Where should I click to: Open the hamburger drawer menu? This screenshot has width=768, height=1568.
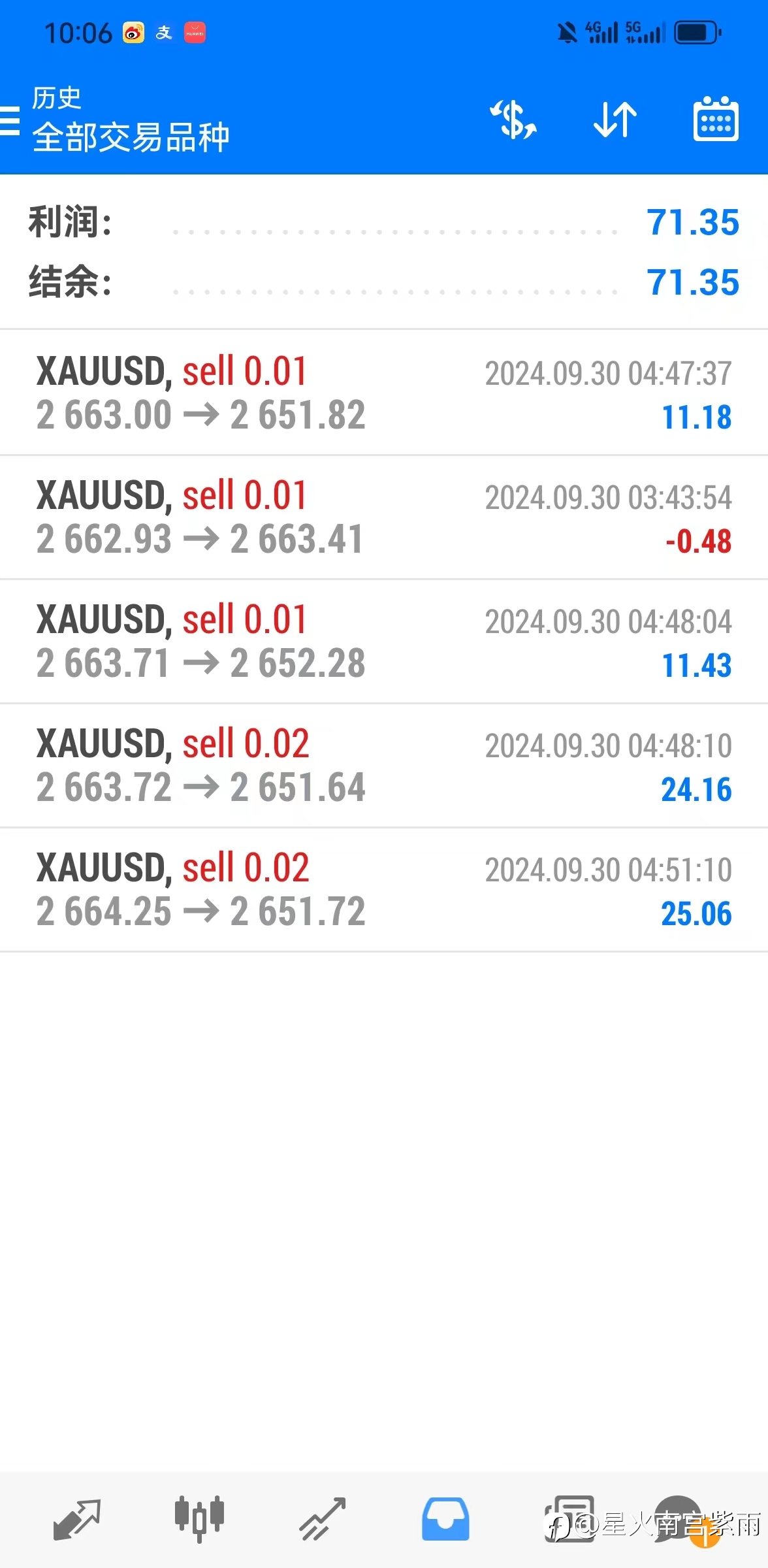click(x=9, y=122)
